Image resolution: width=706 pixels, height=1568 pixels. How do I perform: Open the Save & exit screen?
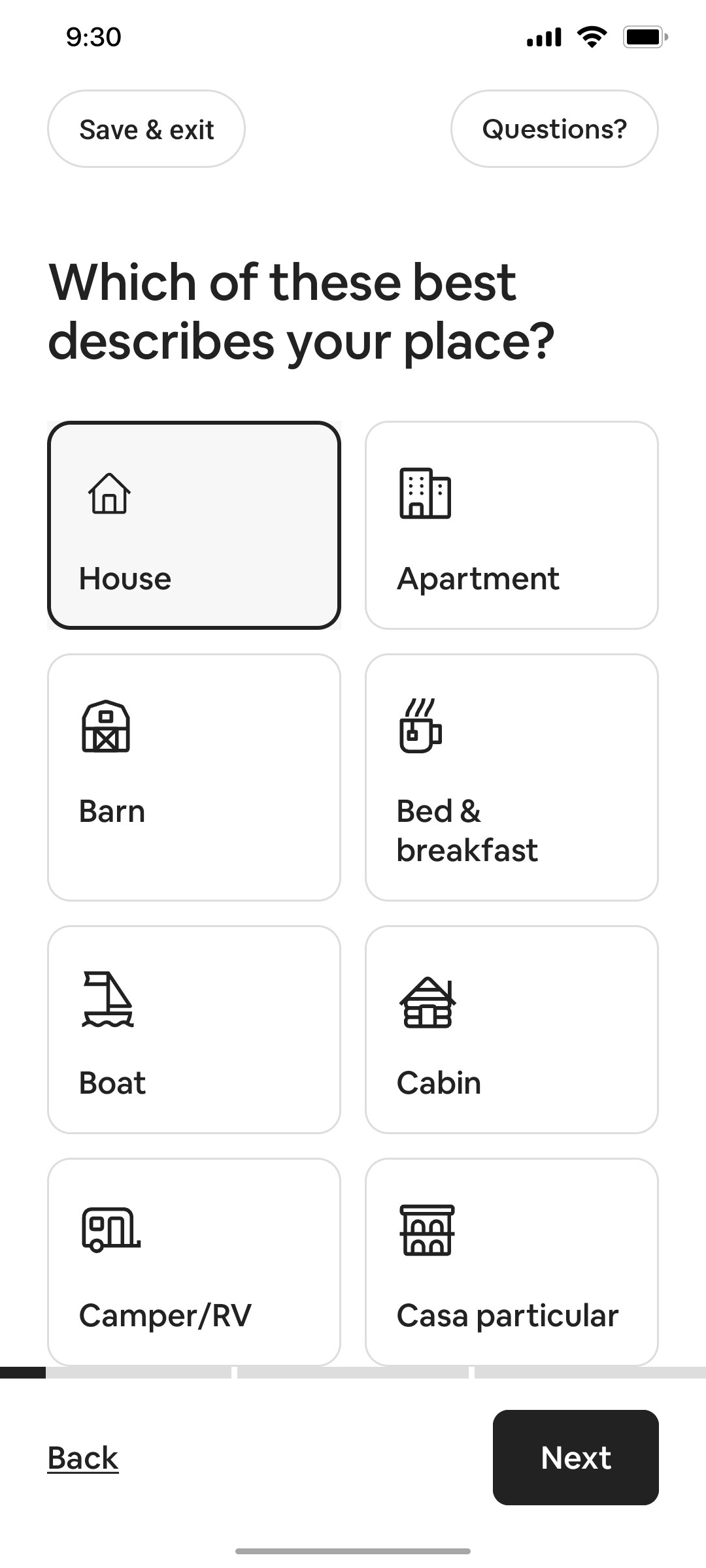click(146, 128)
